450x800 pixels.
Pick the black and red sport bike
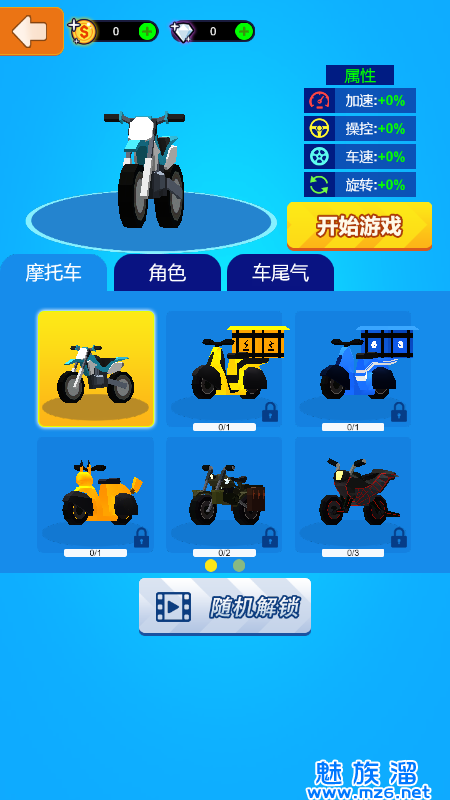click(353, 494)
